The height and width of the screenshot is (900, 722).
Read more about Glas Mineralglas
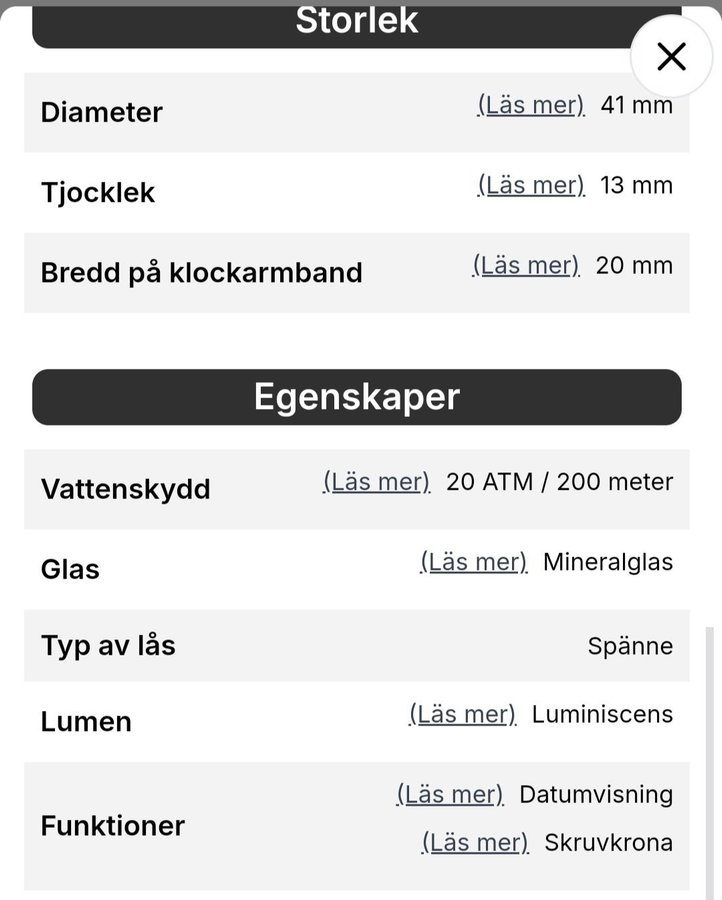point(473,562)
